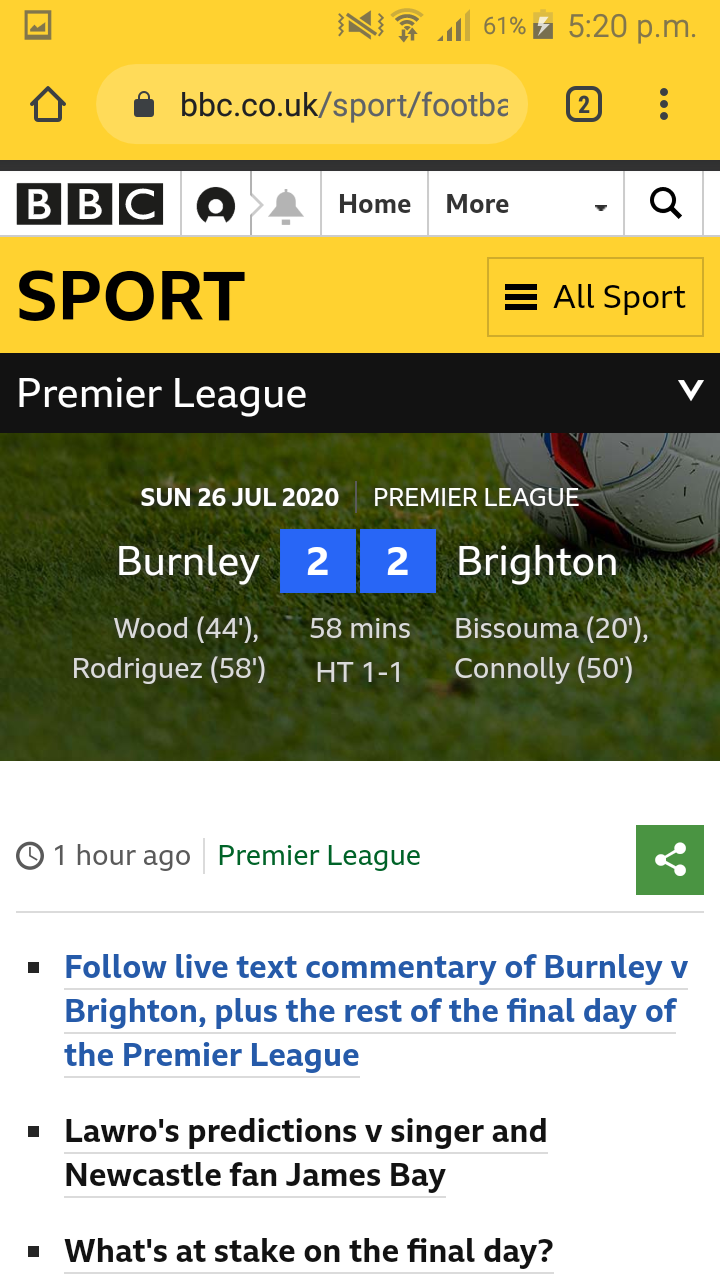Go to the BBC Home link
The width and height of the screenshot is (720, 1280).
375,204
